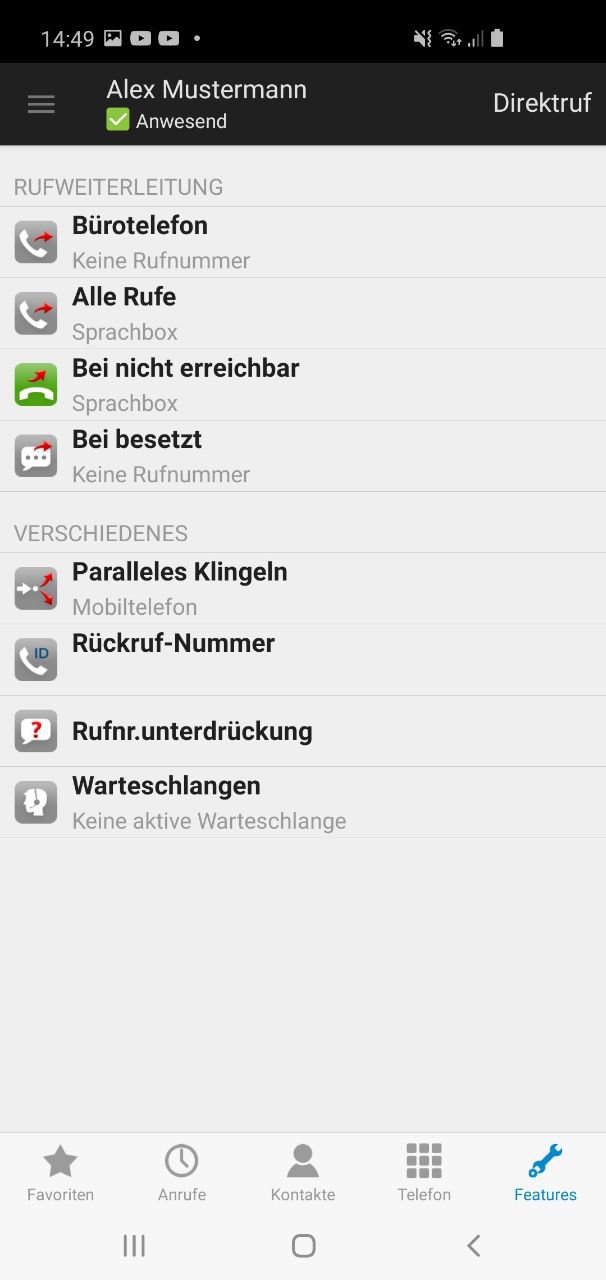606x1280 pixels.
Task: Select Bei nicht erreichbar forwarding
Action: 303,385
